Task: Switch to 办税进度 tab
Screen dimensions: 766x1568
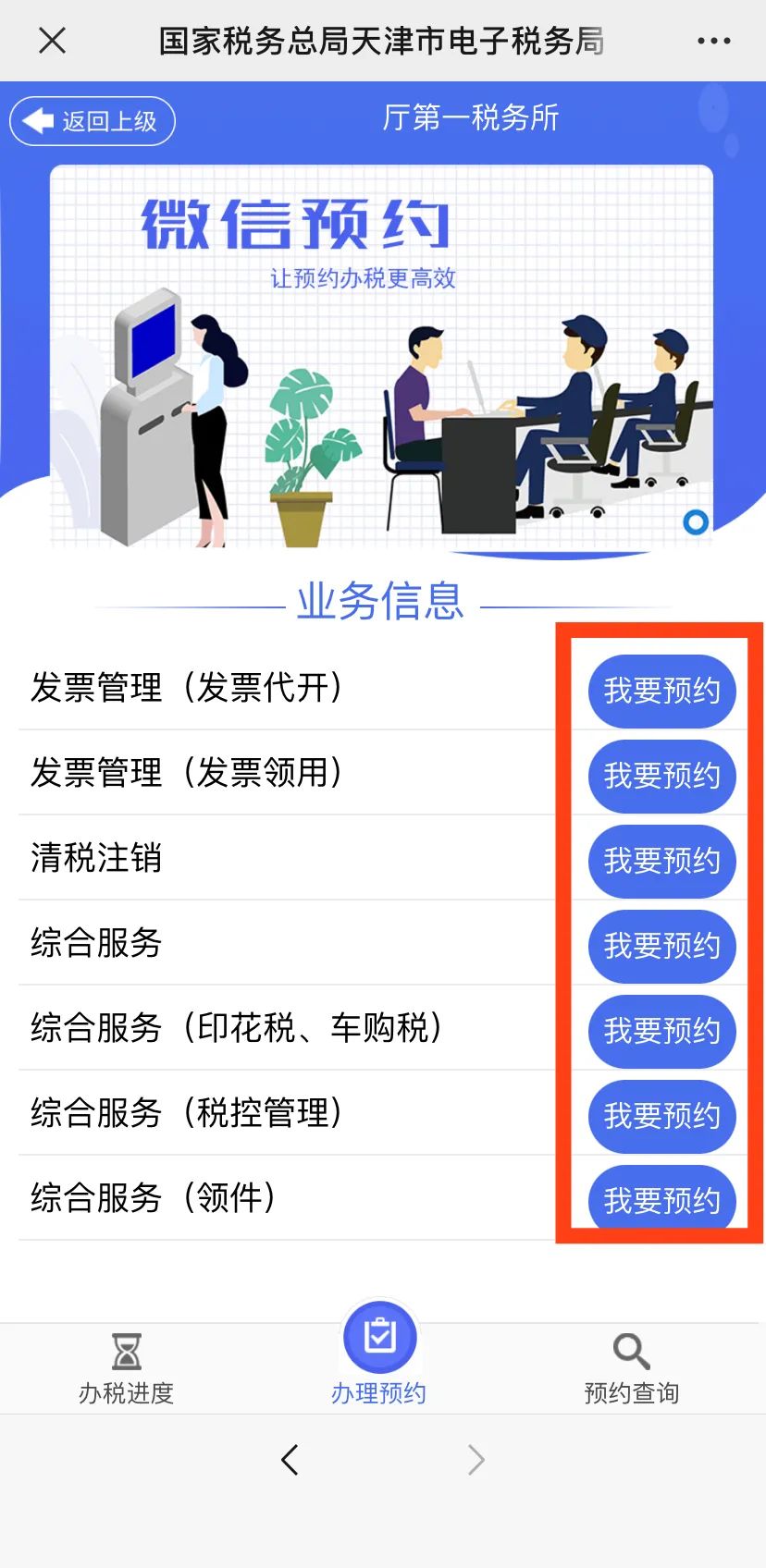Action: pyautogui.click(x=127, y=1368)
